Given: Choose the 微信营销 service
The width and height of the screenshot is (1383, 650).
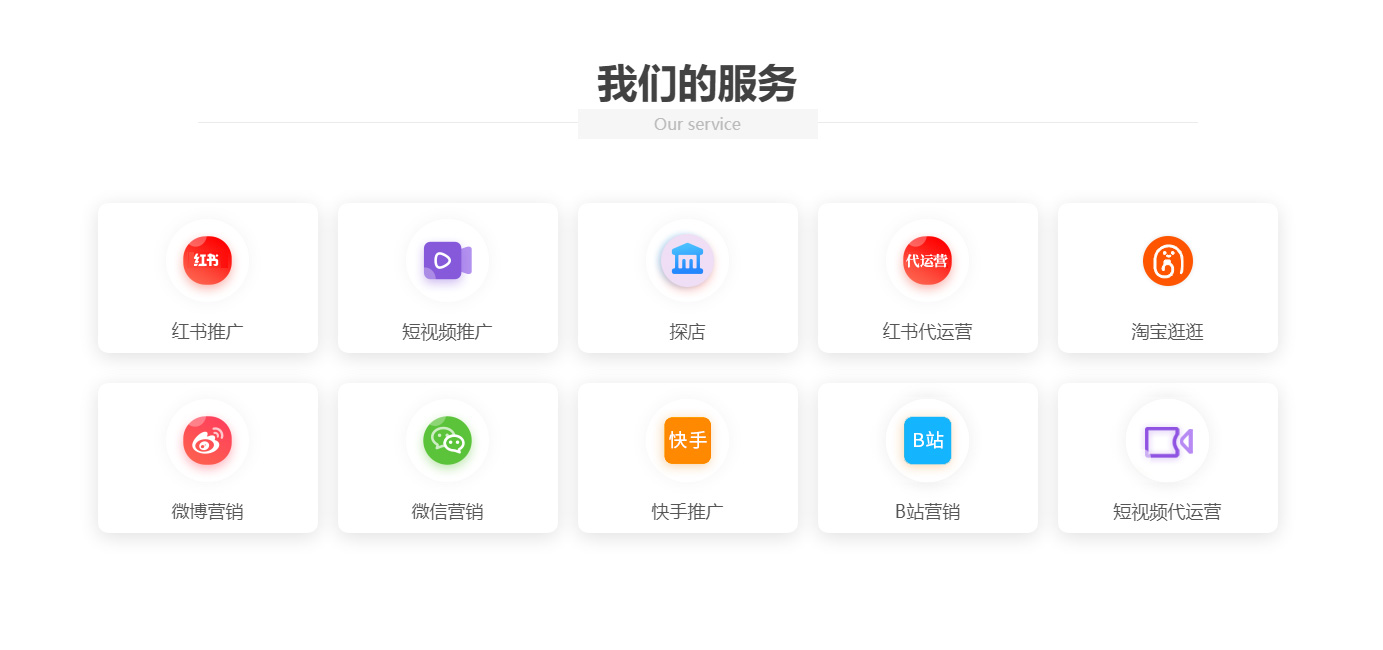Looking at the screenshot, I should click(x=448, y=458).
